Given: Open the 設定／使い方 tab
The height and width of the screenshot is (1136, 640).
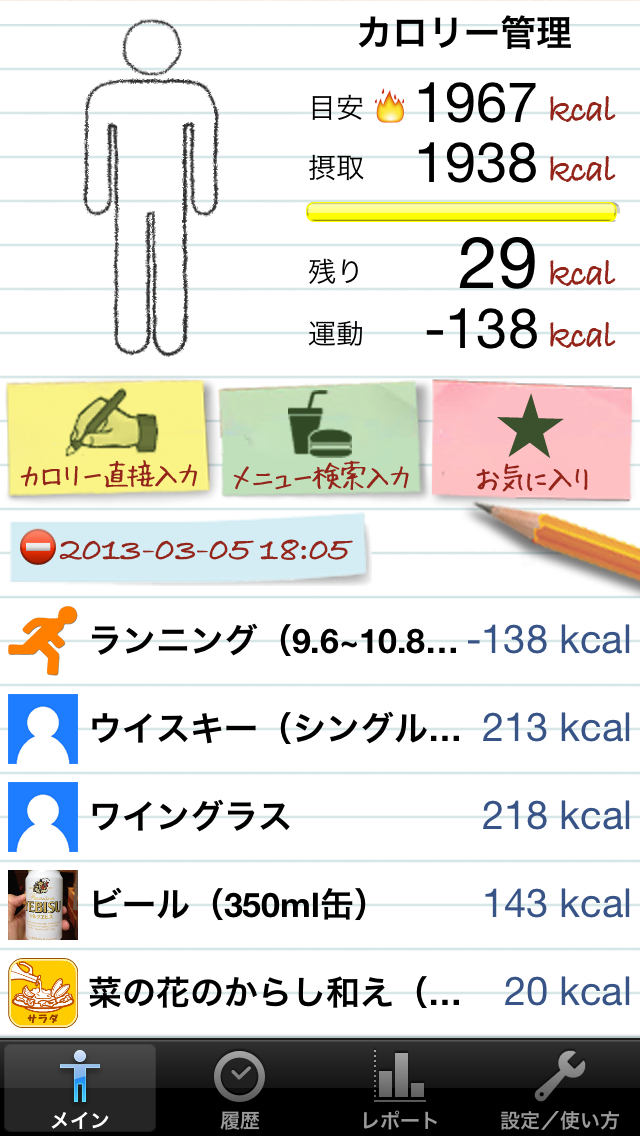Looking at the screenshot, I should pos(559,1090).
